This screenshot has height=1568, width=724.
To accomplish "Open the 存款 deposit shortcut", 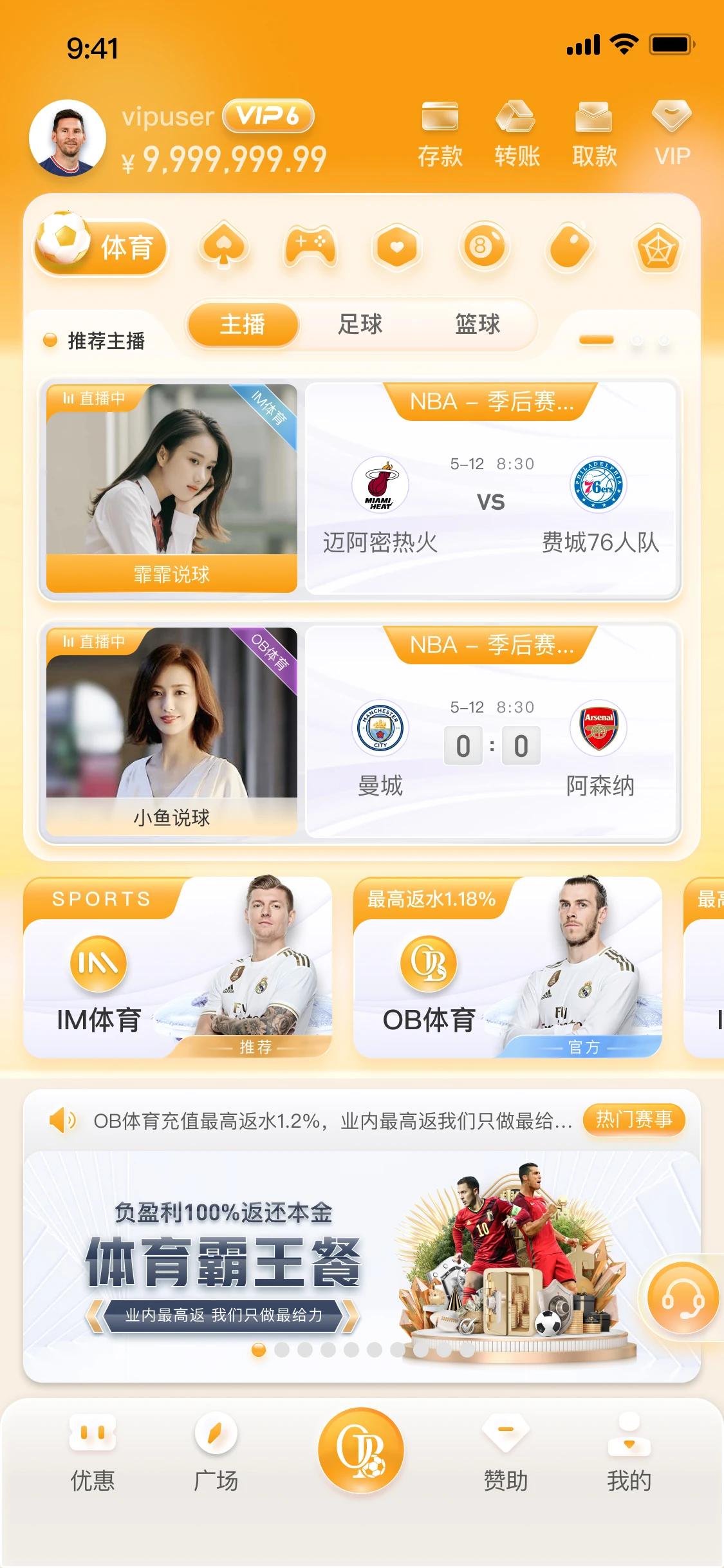I will tap(440, 134).
